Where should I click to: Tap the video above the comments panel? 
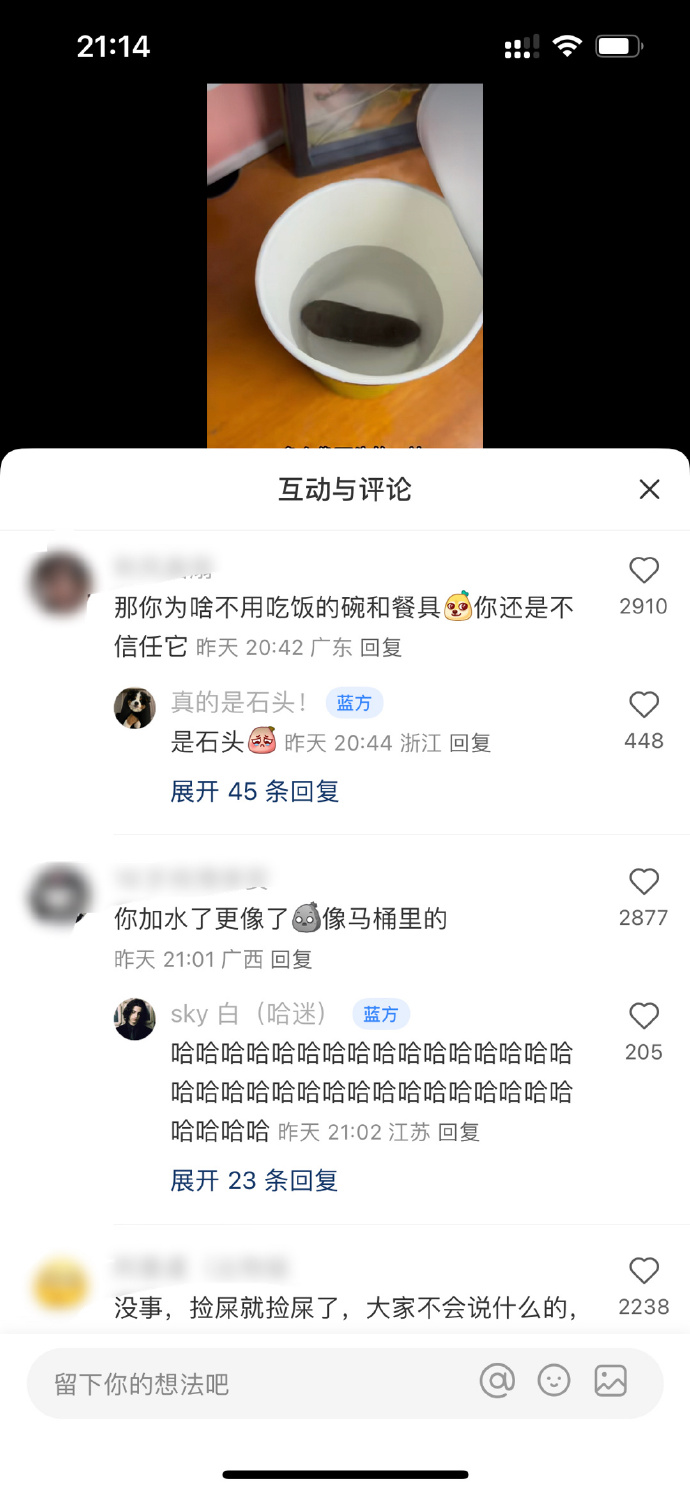345,266
